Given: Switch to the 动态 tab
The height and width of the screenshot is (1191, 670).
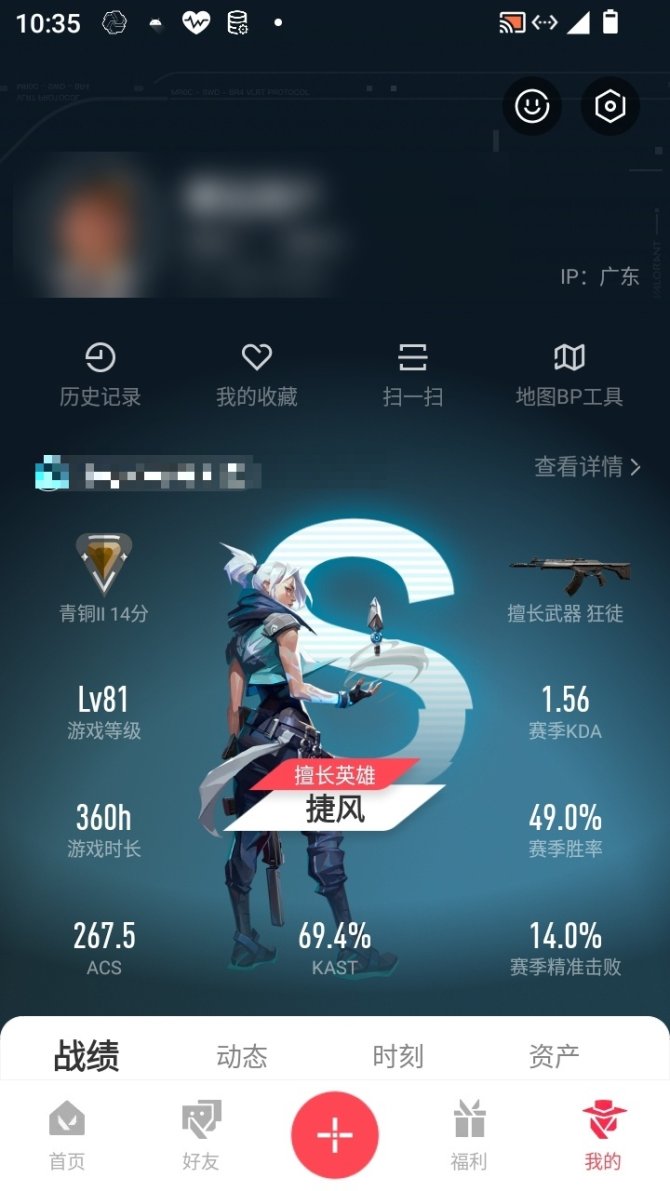Looking at the screenshot, I should pyautogui.click(x=242, y=1056).
